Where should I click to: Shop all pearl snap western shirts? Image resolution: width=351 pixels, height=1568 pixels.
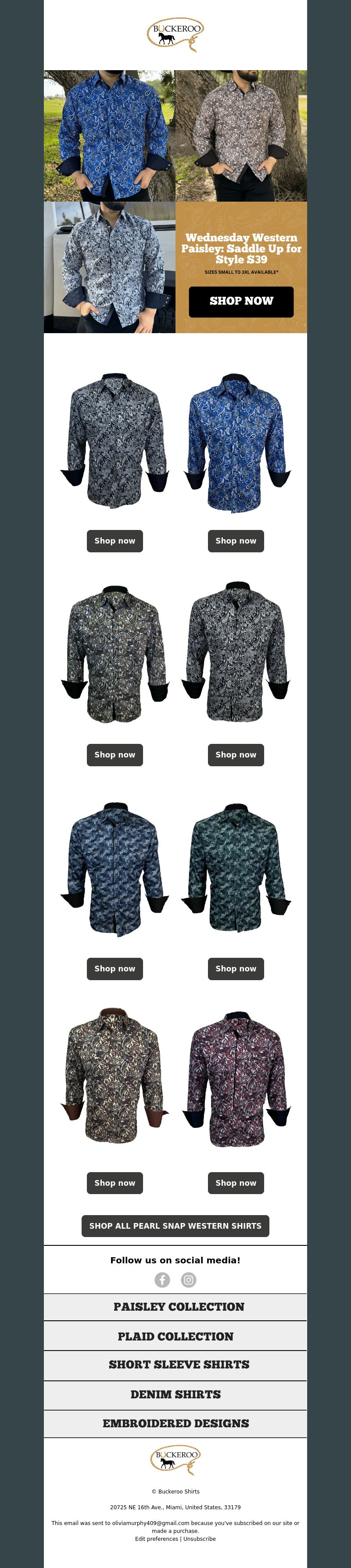175,1226
